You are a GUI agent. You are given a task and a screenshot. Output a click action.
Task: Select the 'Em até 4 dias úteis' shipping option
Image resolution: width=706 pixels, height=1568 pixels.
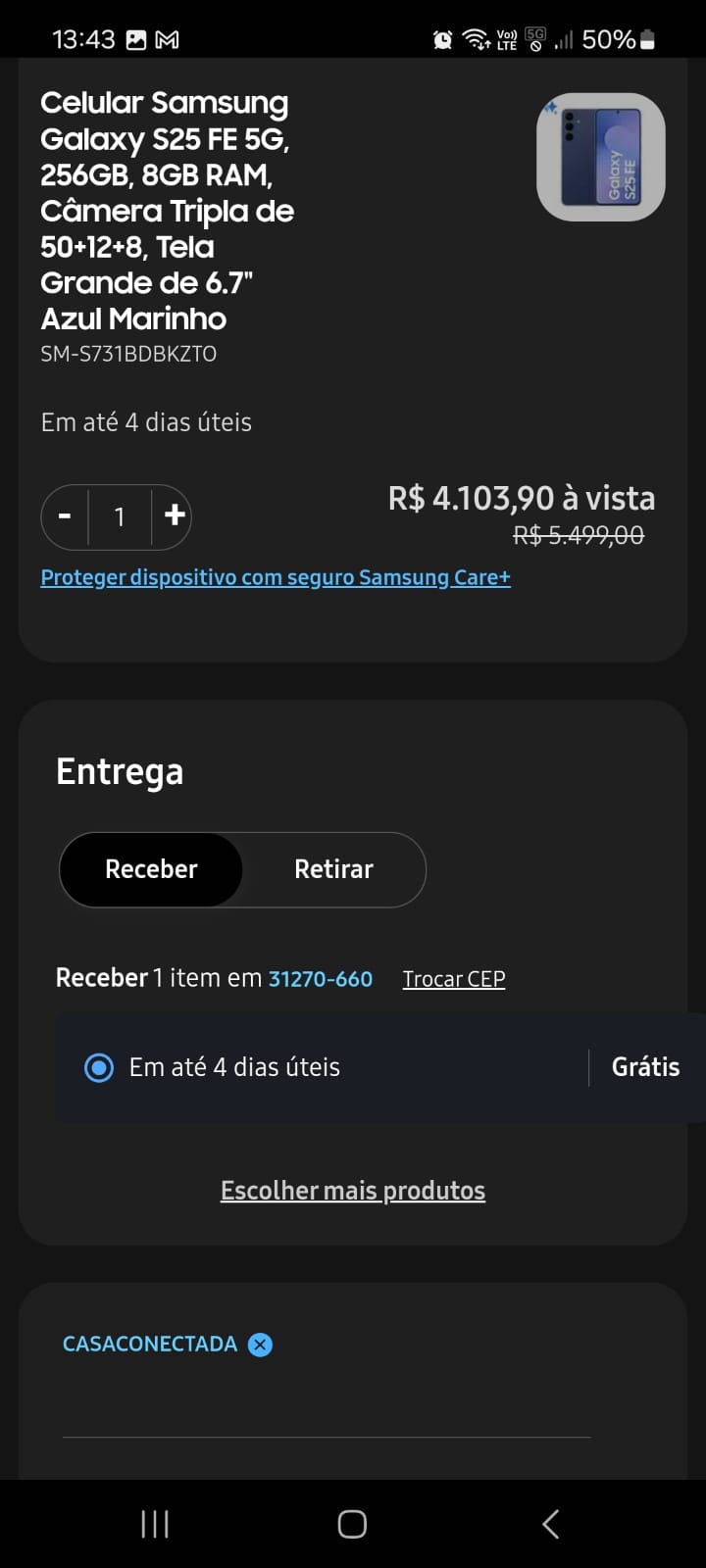[x=99, y=1067]
